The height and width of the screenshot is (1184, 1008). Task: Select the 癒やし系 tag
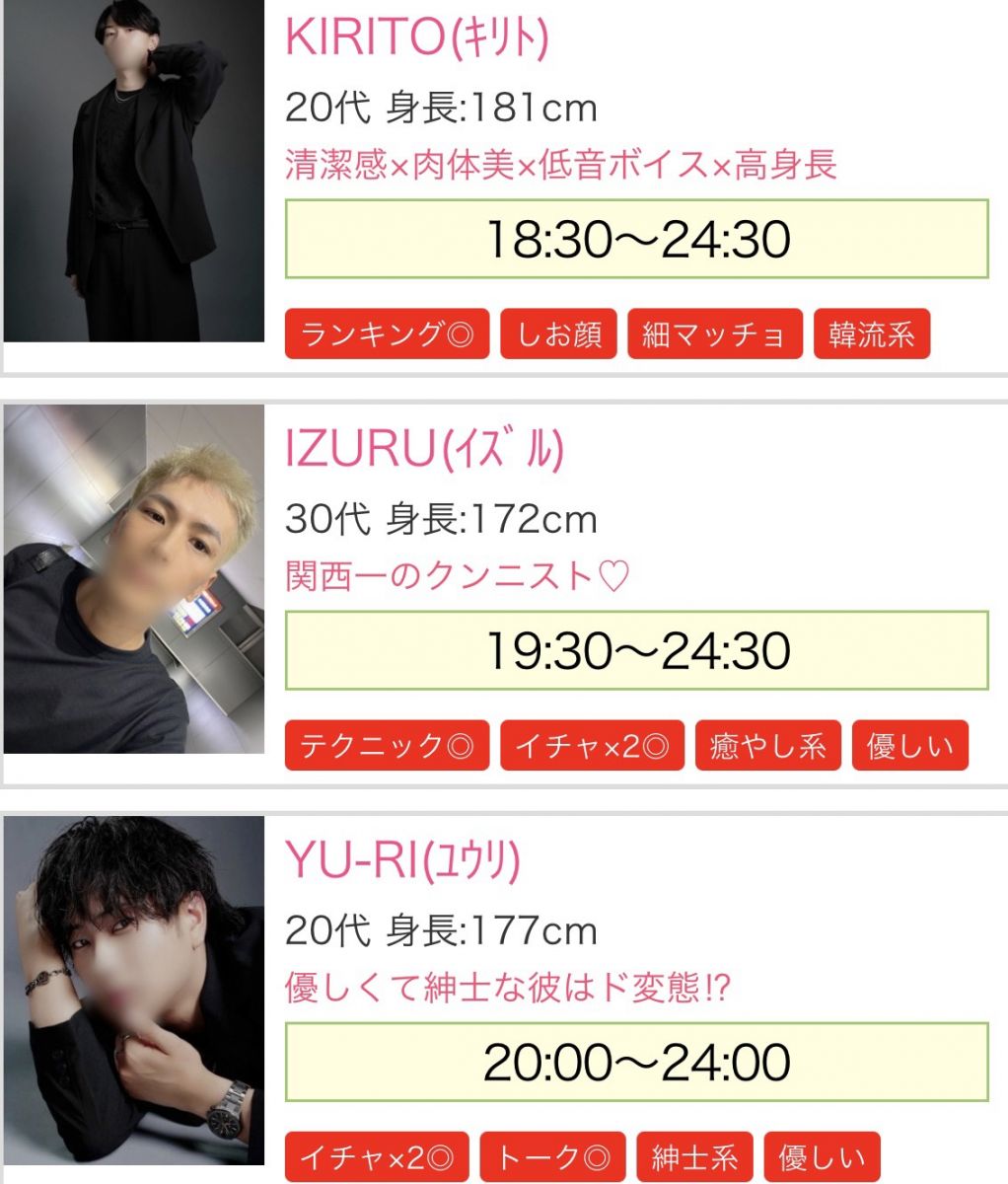[767, 745]
